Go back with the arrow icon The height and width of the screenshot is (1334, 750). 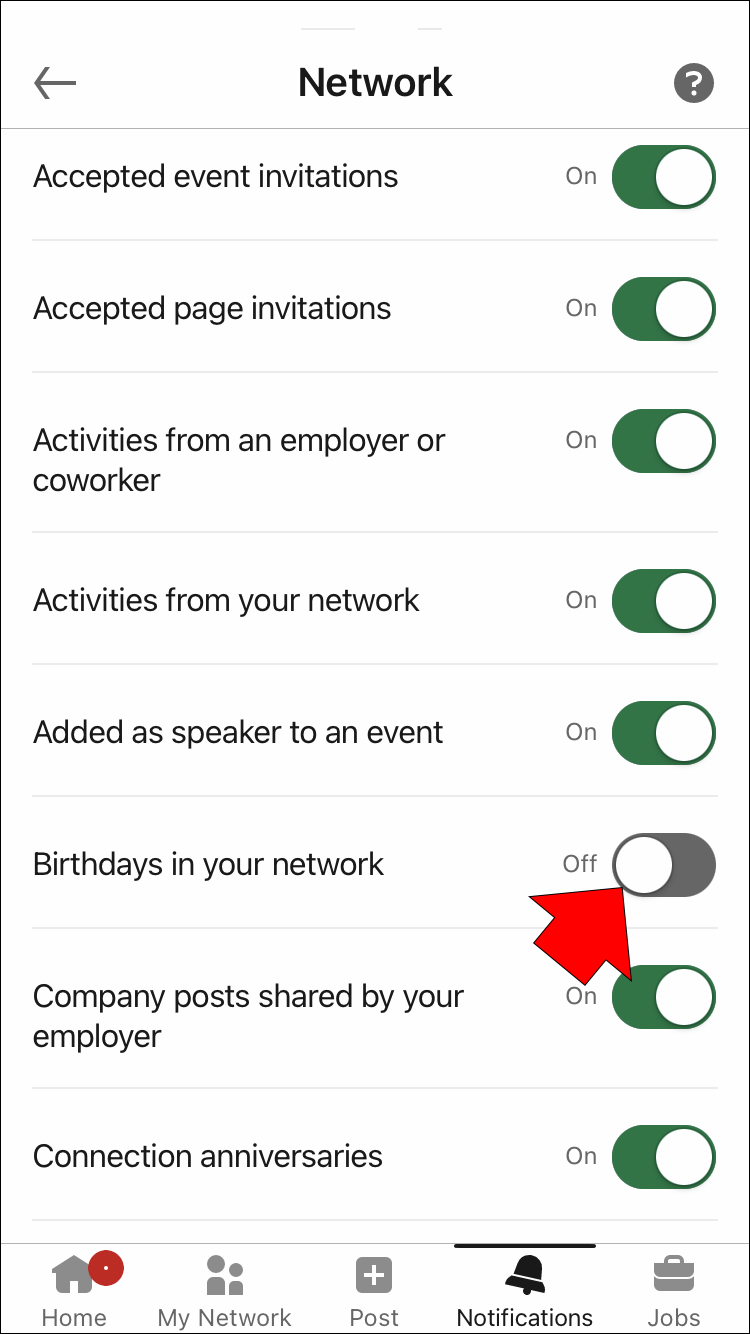[x=55, y=83]
